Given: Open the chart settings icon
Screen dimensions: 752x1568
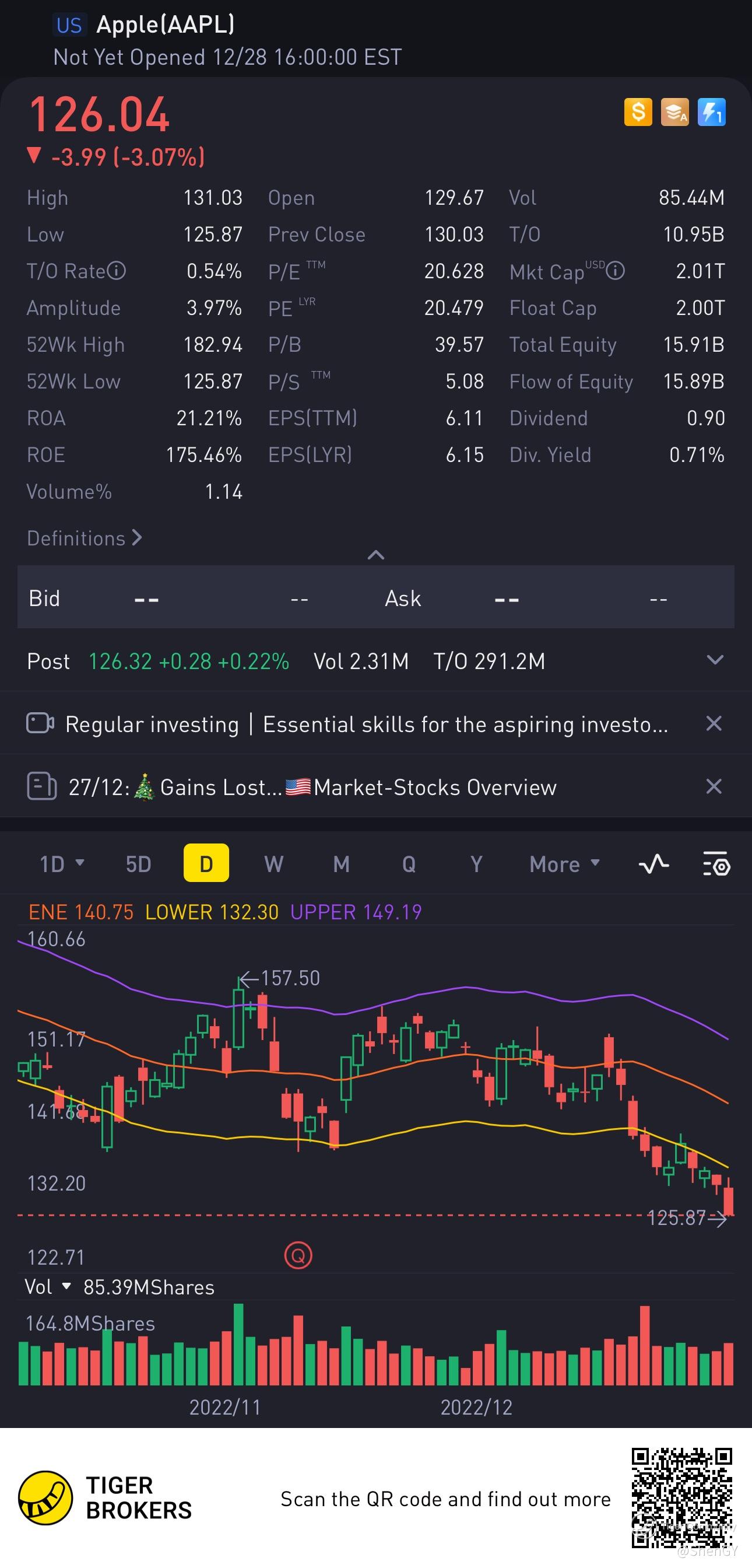Looking at the screenshot, I should 716,864.
